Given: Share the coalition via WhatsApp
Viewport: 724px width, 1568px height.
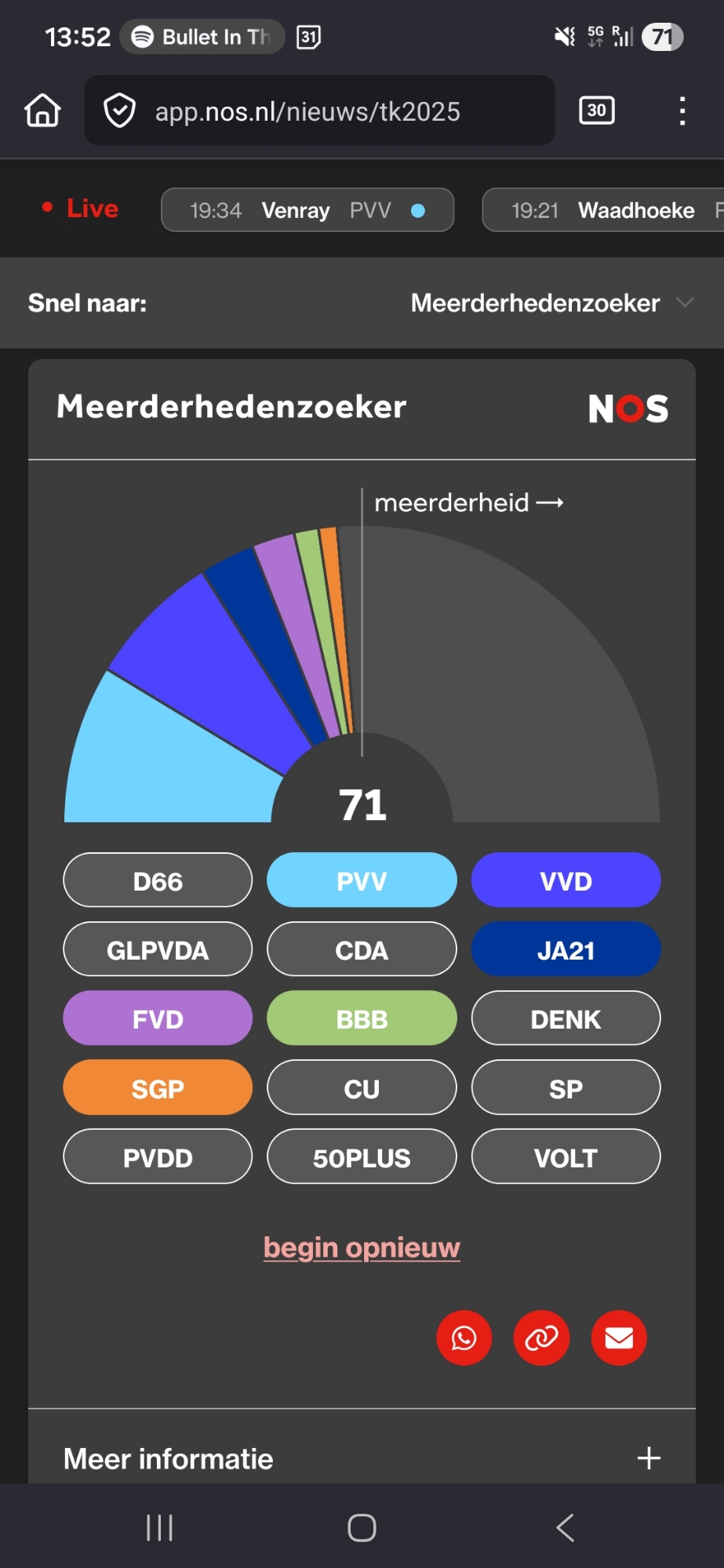Looking at the screenshot, I should coord(464,1338).
